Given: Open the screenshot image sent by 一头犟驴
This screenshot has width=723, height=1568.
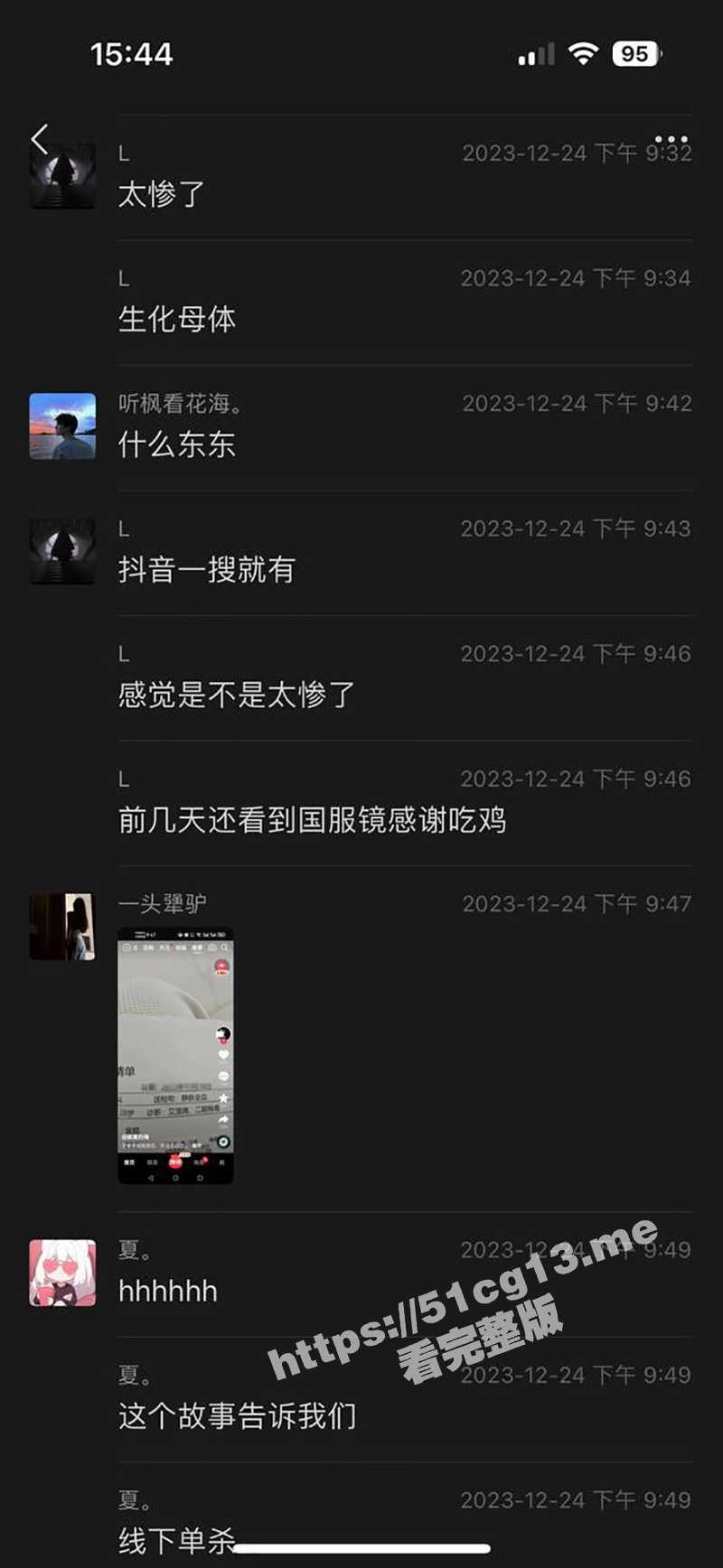Looking at the screenshot, I should (x=175, y=1055).
